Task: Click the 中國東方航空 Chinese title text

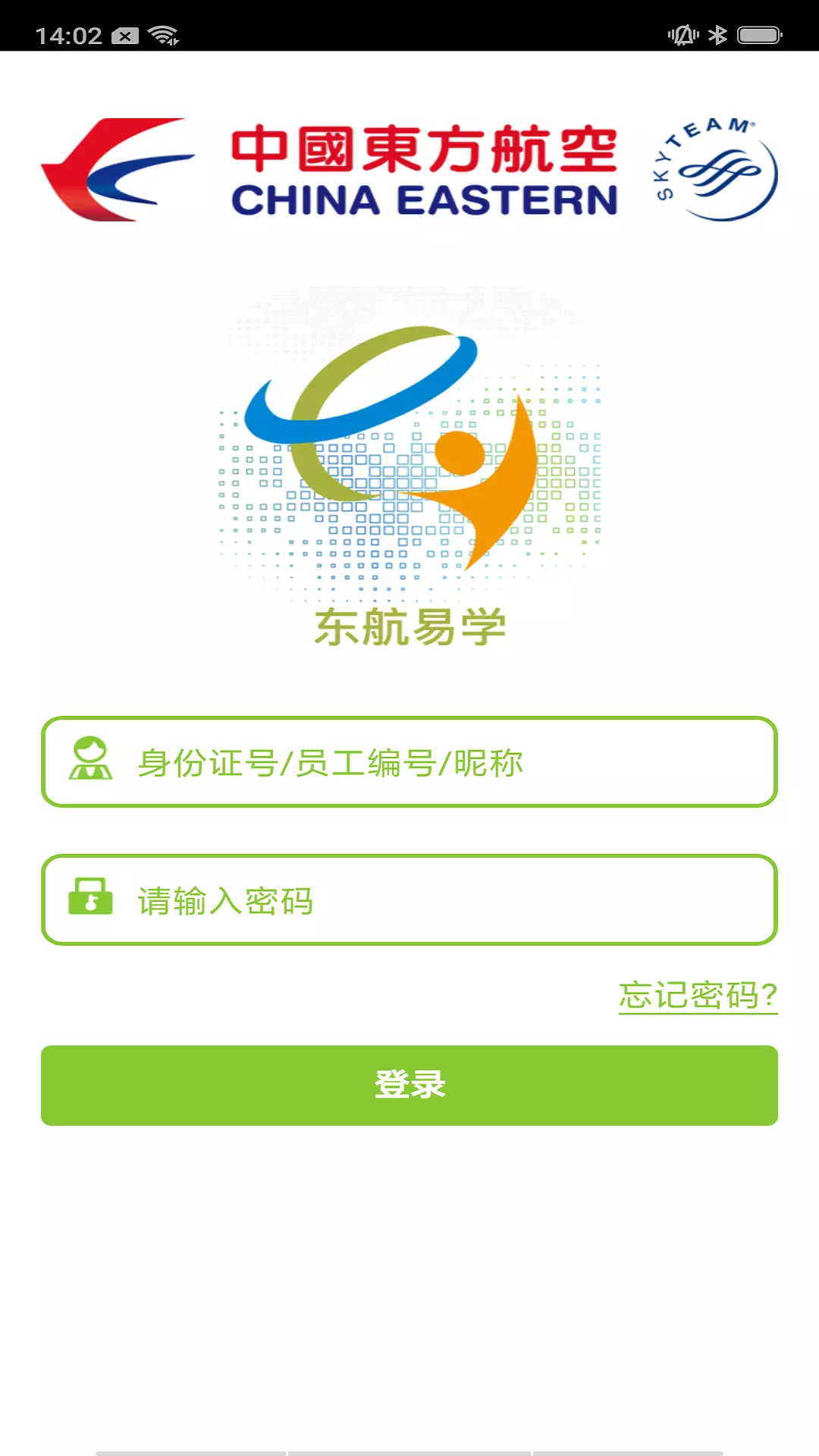Action: (426, 148)
